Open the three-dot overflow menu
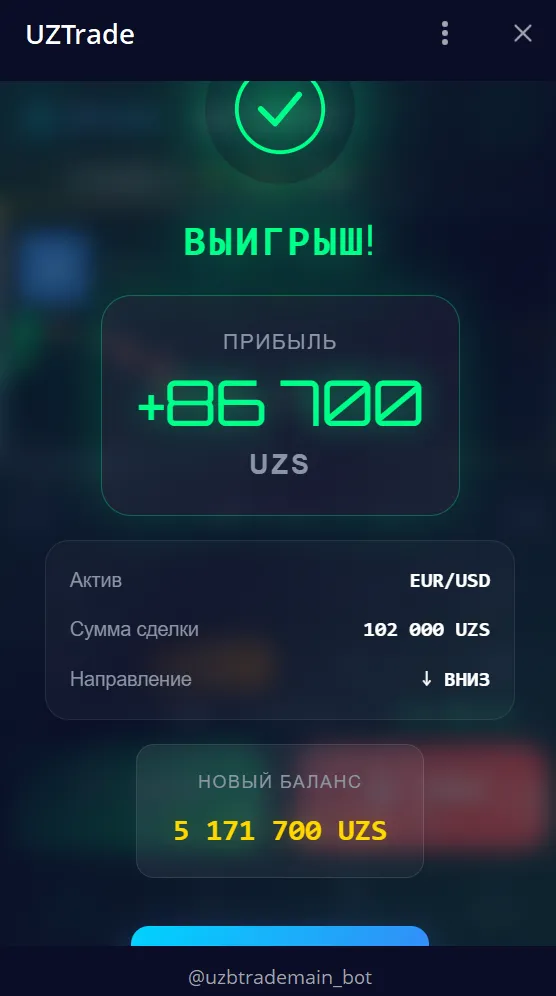This screenshot has height=996, width=556. click(x=445, y=33)
